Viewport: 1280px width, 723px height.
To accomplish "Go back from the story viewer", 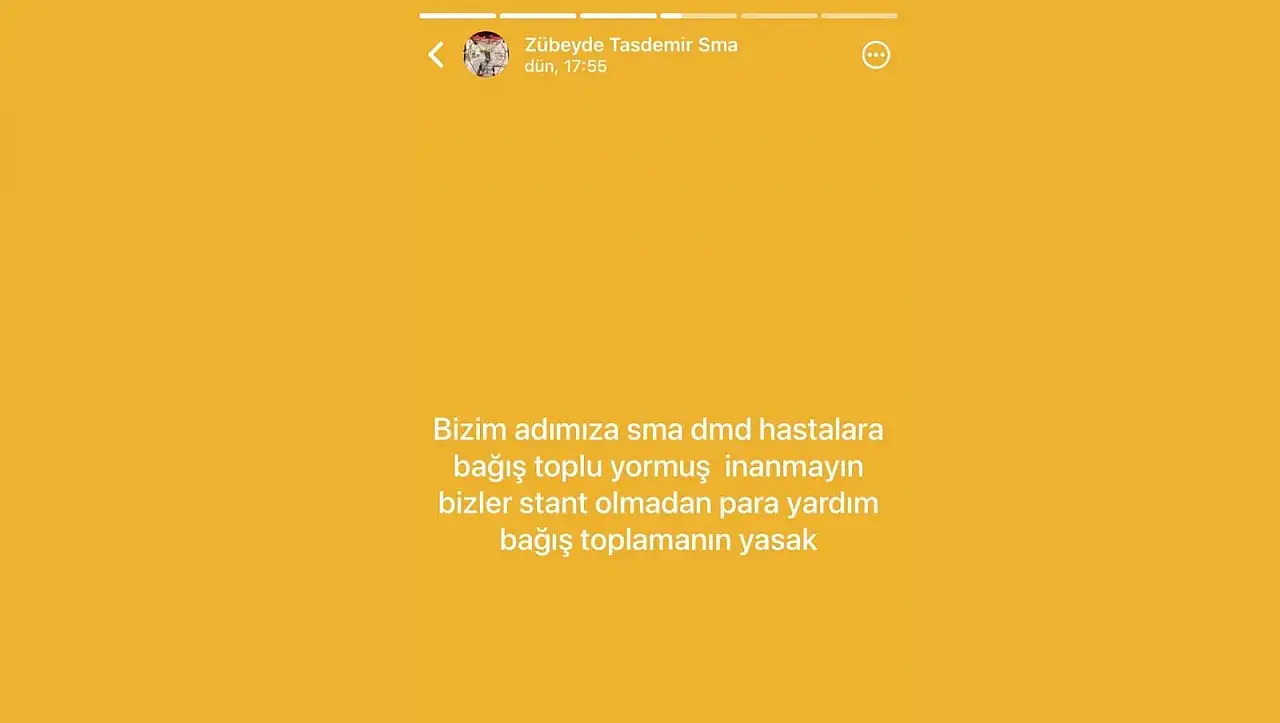I will click(x=436, y=55).
